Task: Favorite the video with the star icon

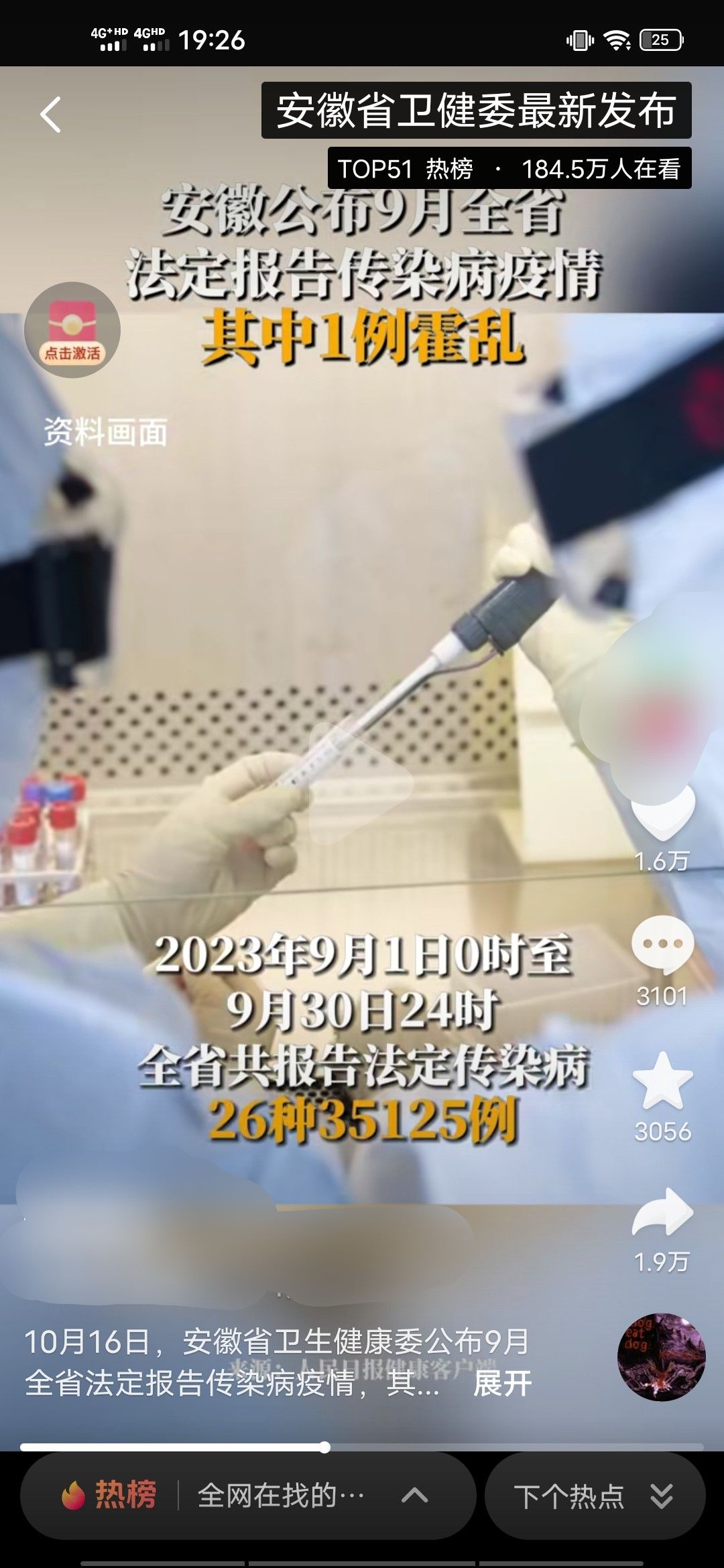Action: (662, 1080)
